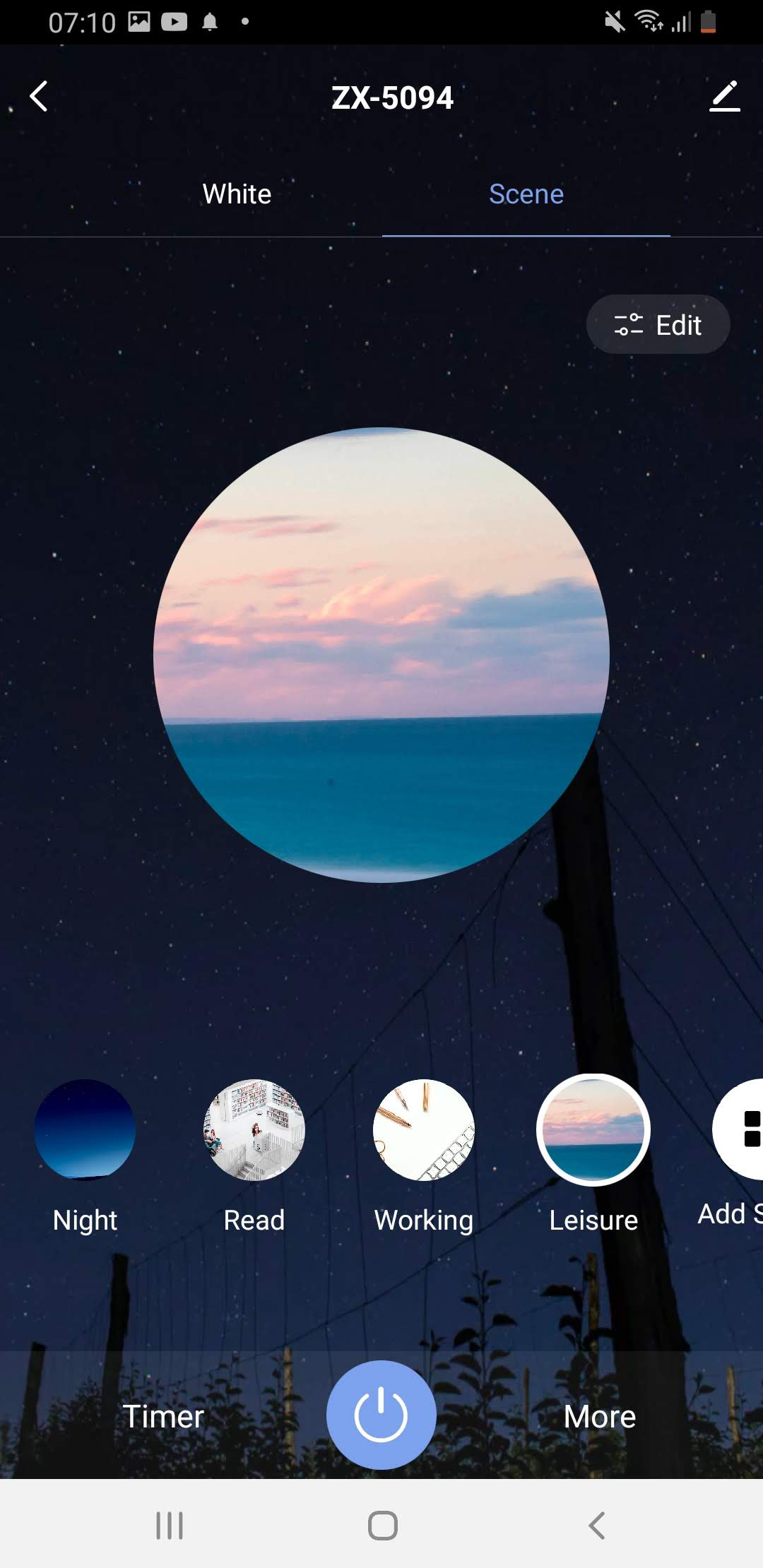Toggle the light with the power button
The height and width of the screenshot is (1568, 763).
click(381, 1415)
